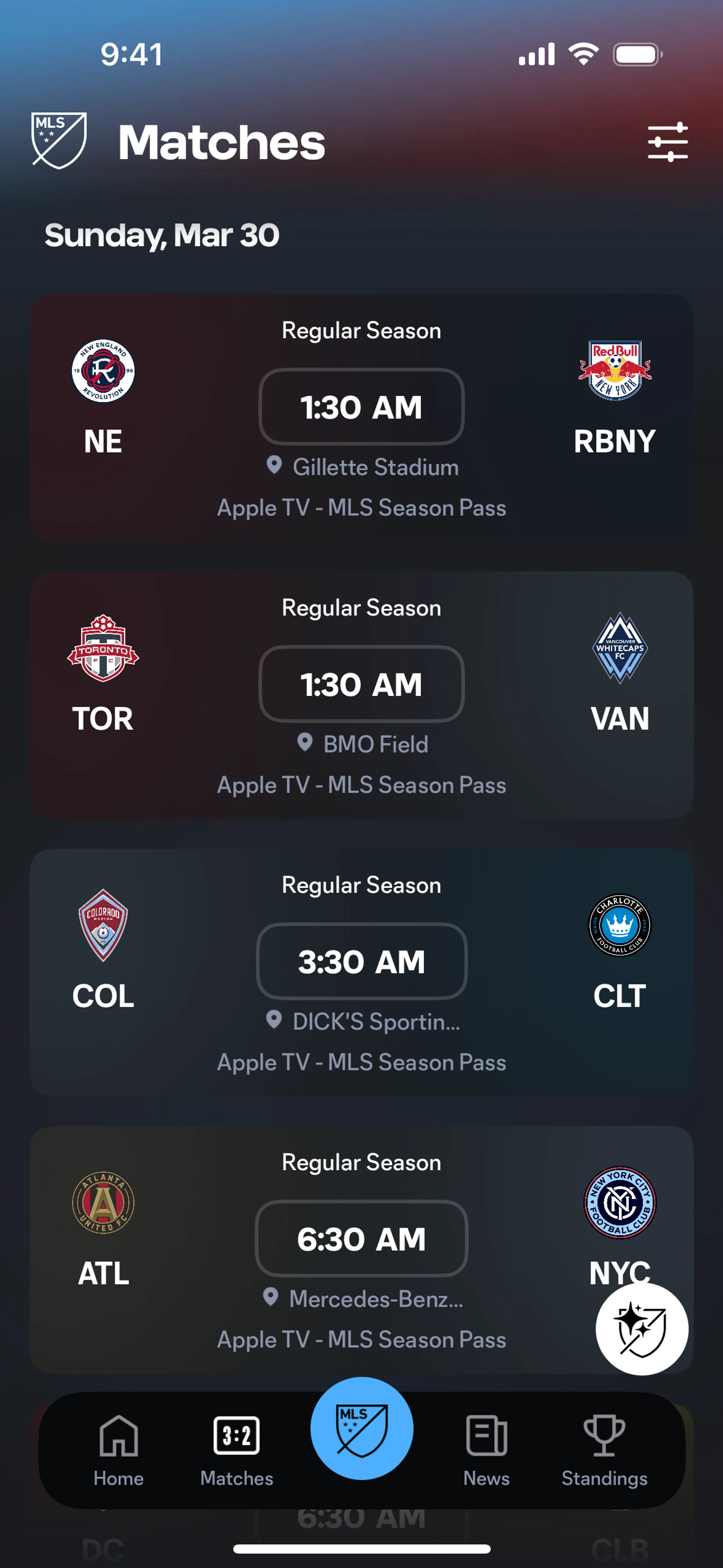This screenshot has height=1568, width=723.
Task: Tap the center blue MLS button
Action: 361,1427
